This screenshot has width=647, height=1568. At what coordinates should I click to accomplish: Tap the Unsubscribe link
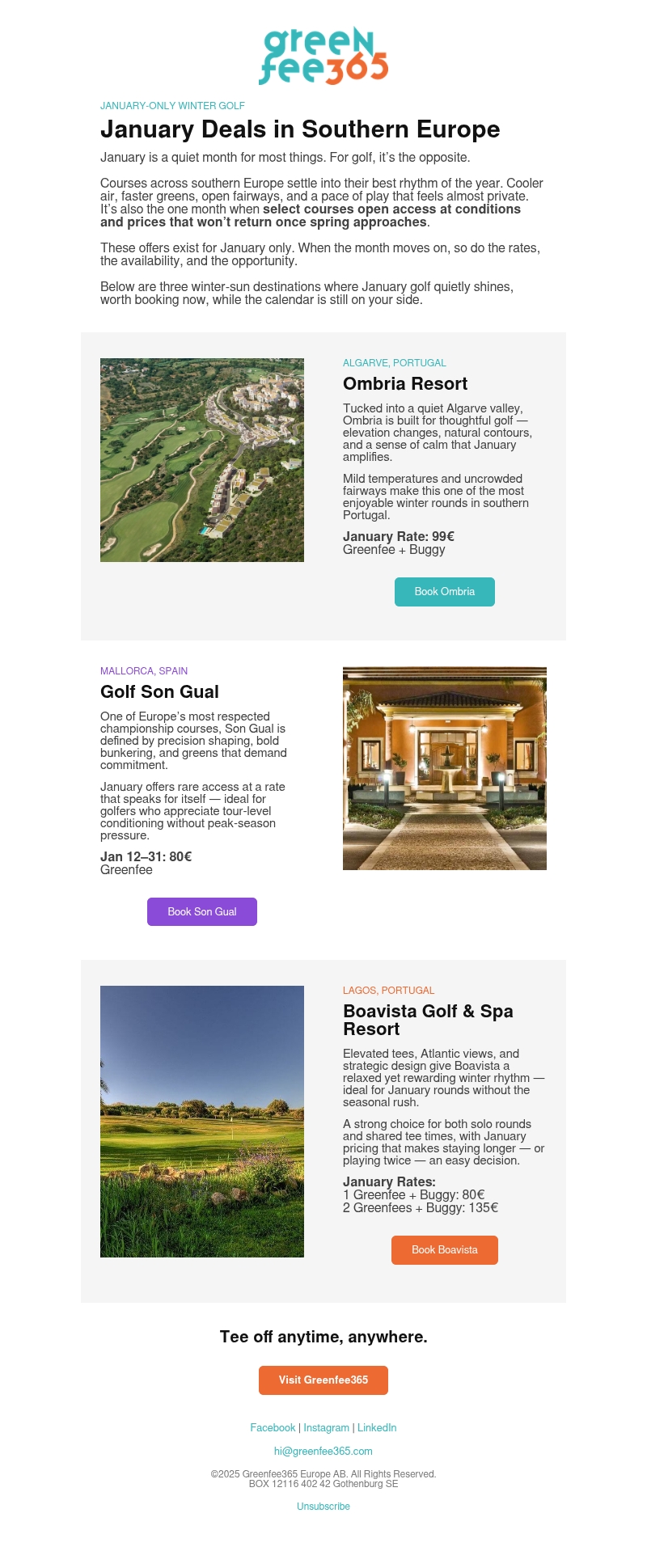[x=323, y=1507]
